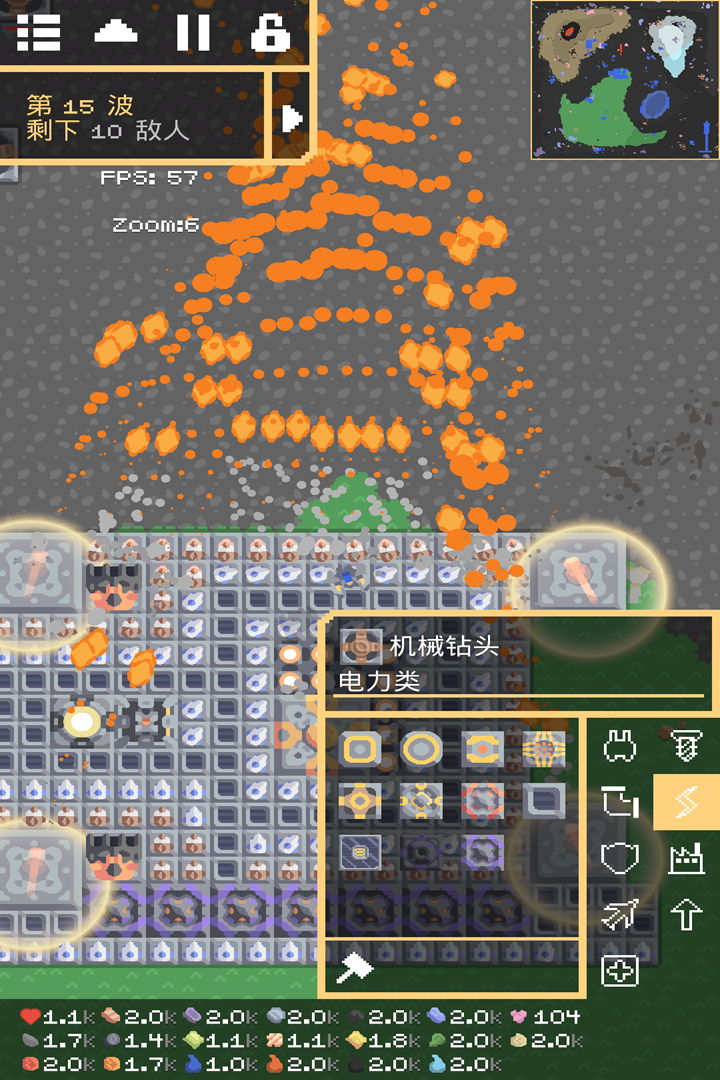Image resolution: width=720 pixels, height=1080 pixels.
Task: Switch to the turret category
Action: (620, 744)
